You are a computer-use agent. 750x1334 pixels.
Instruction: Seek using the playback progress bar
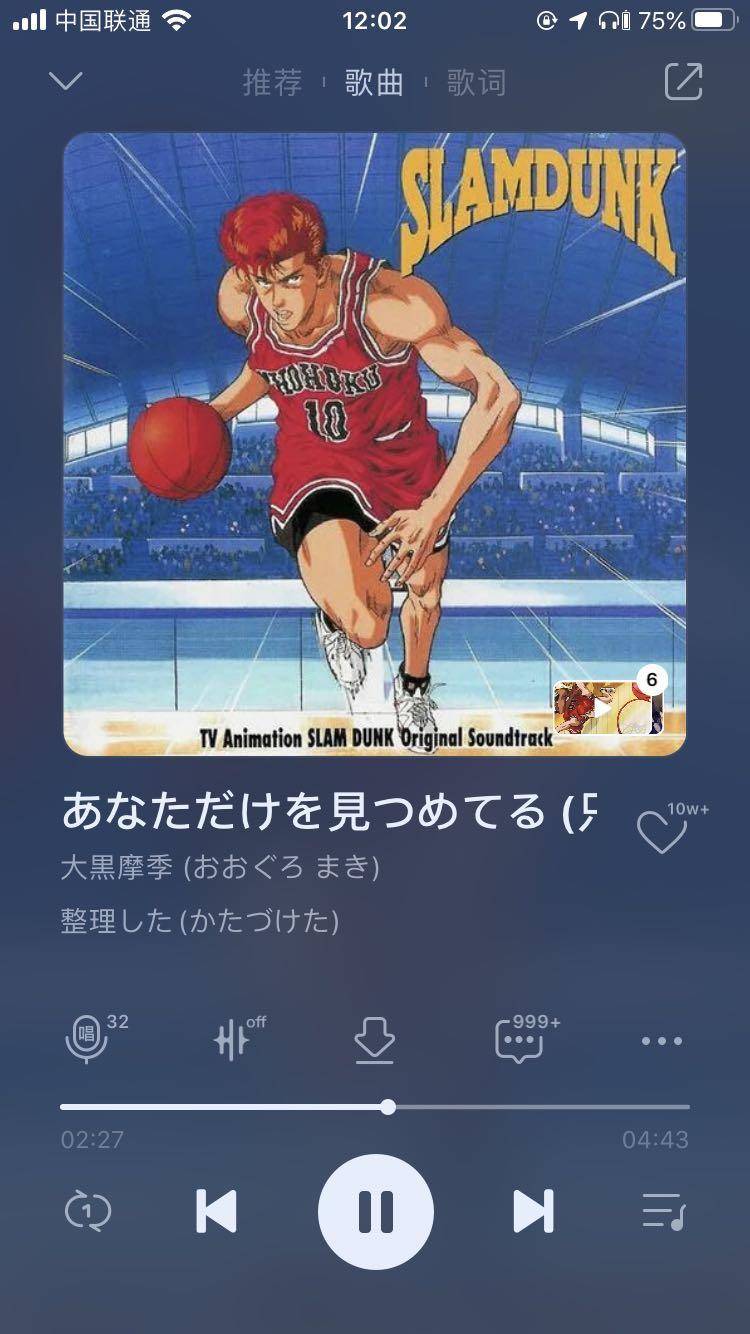[388, 1107]
